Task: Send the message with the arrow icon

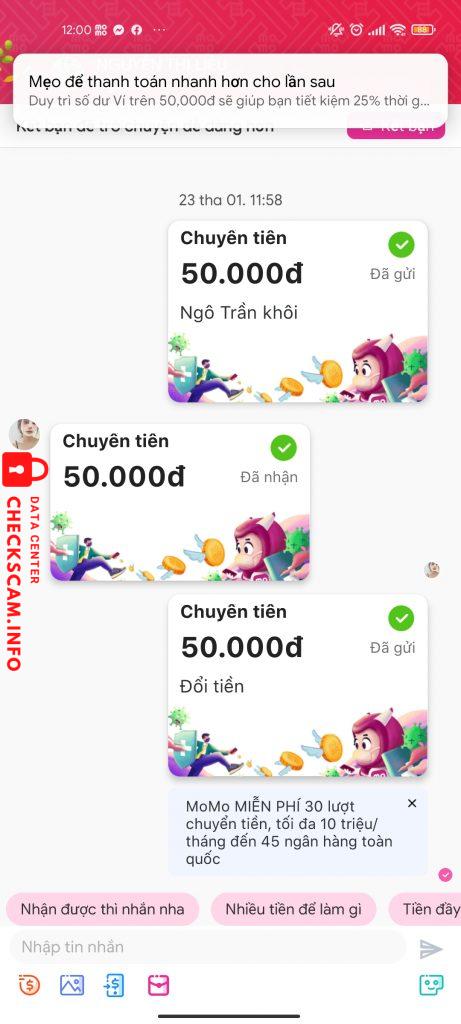Action: (431, 949)
